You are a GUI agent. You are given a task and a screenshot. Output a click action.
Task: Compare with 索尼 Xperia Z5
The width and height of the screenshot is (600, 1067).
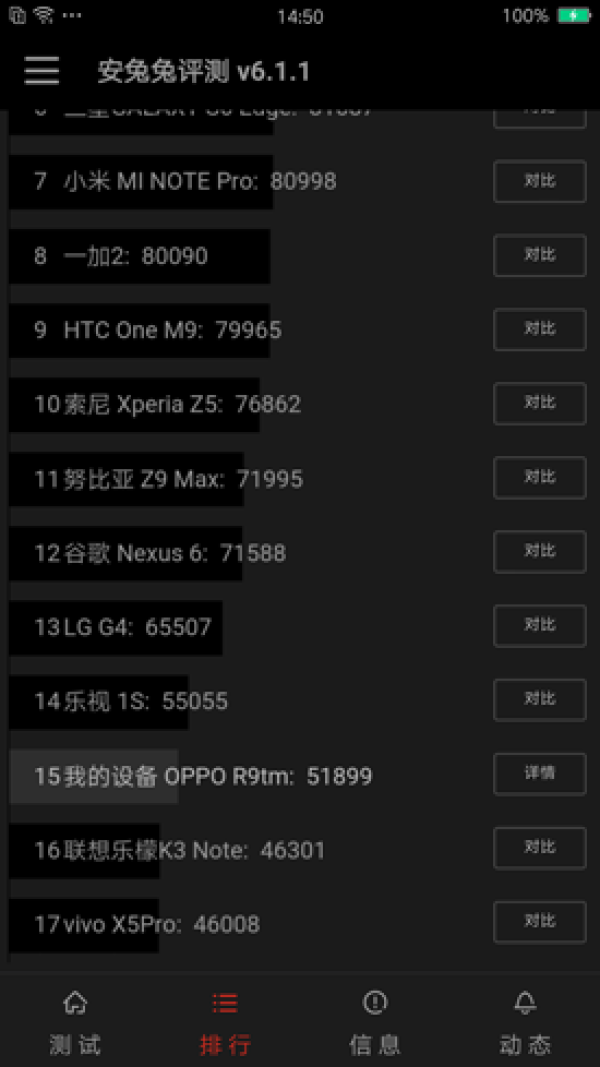click(x=539, y=403)
